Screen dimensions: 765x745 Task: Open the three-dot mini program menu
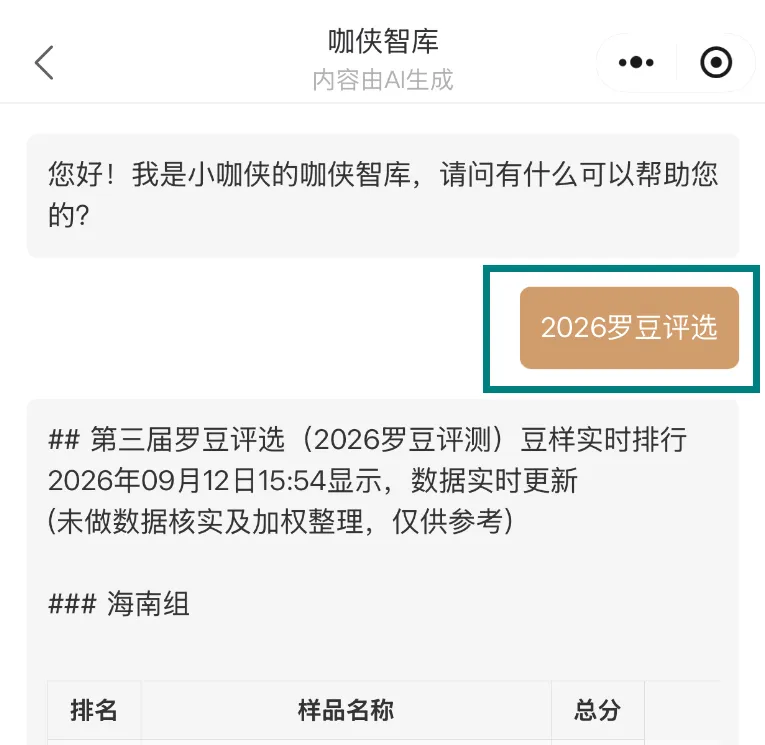636,62
